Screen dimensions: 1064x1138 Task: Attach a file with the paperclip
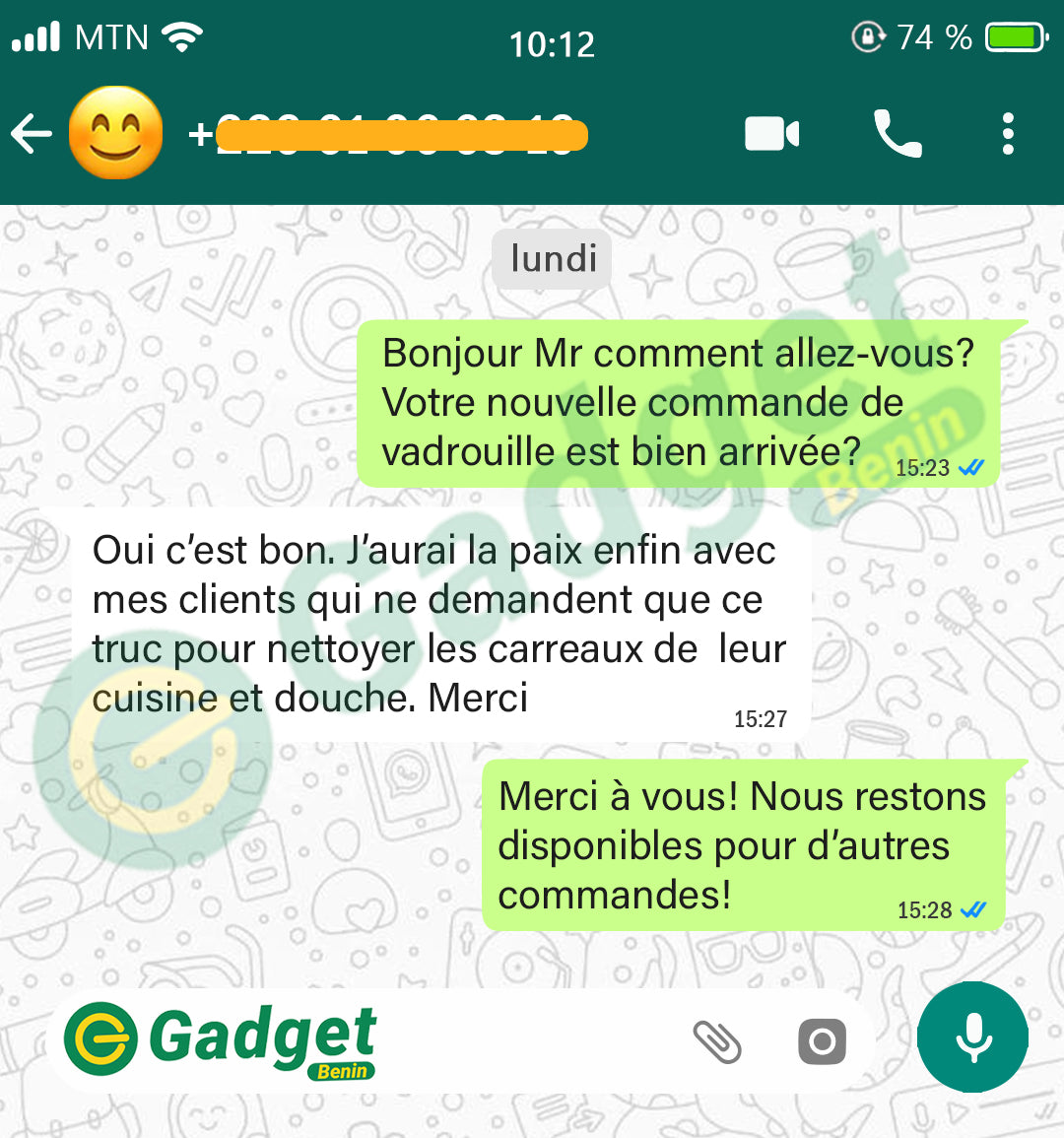point(717,1041)
